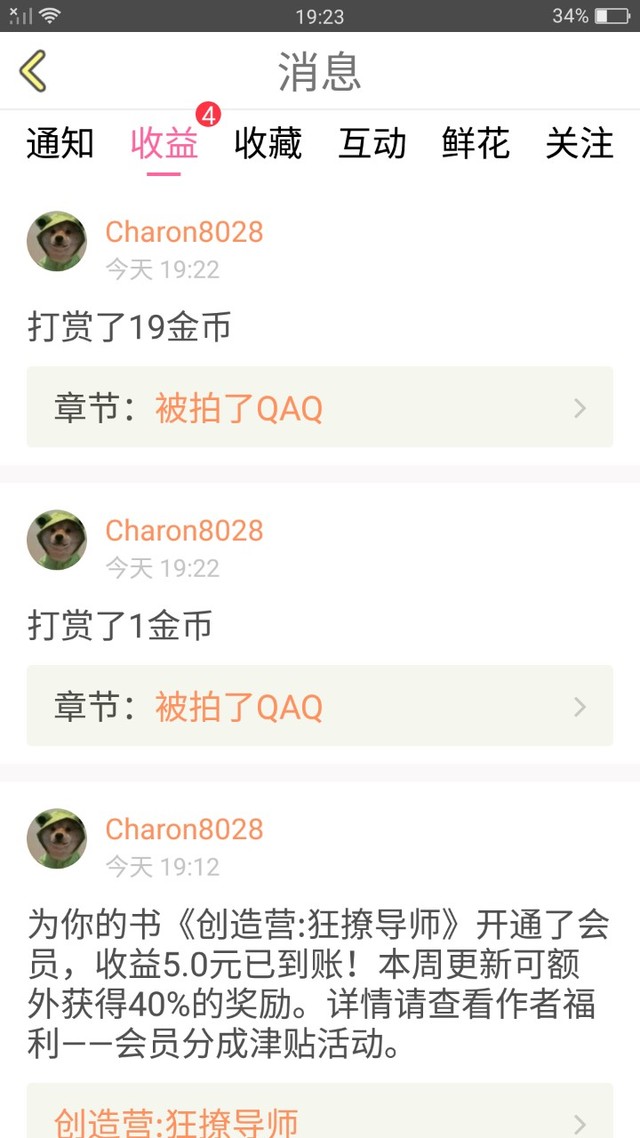Open the 收藏 tab
This screenshot has width=640, height=1138.
point(268,144)
